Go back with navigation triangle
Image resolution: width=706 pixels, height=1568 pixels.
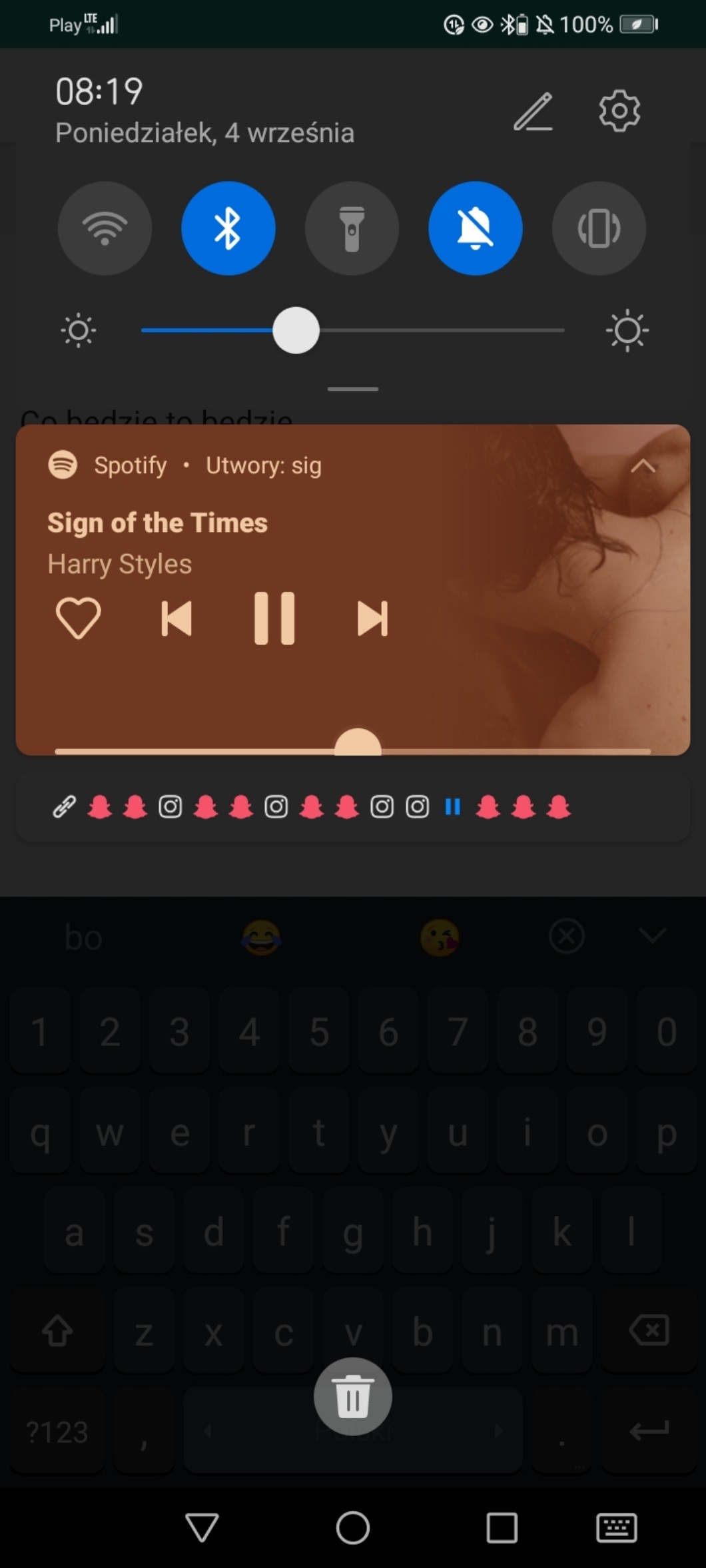(x=202, y=1527)
